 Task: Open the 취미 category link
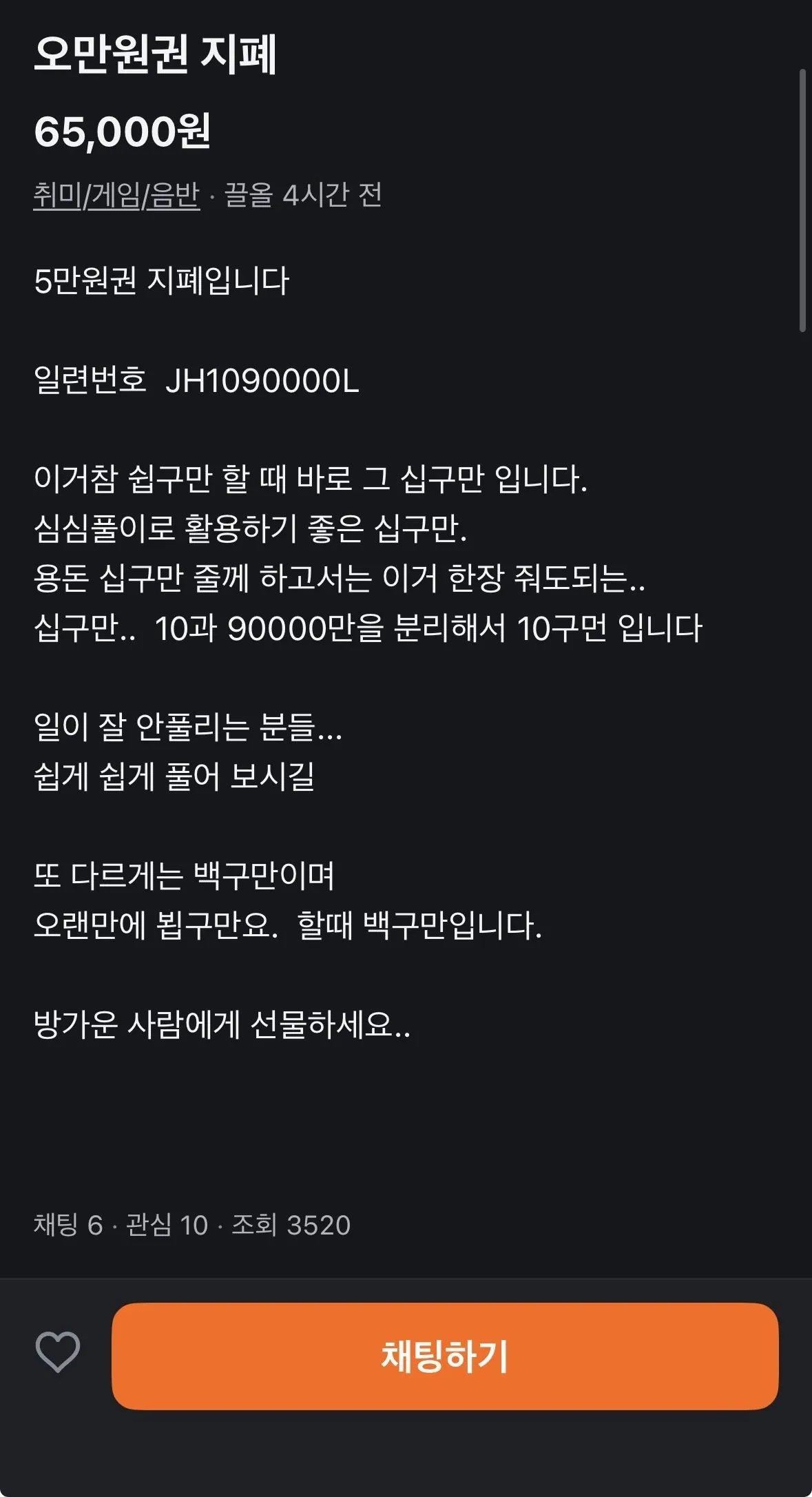pos(57,195)
